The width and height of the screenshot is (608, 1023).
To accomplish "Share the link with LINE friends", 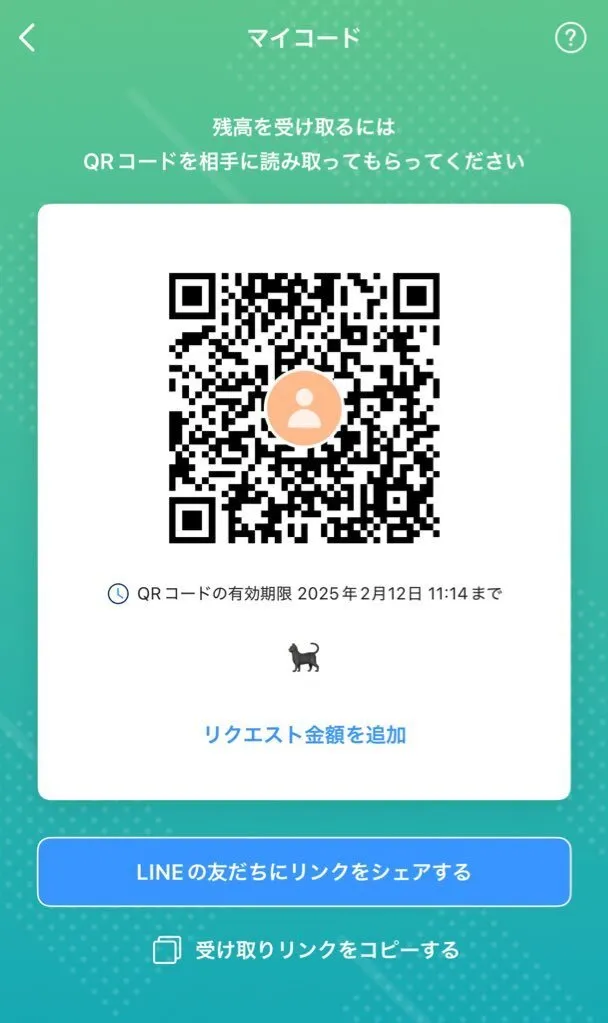I will click(x=304, y=871).
